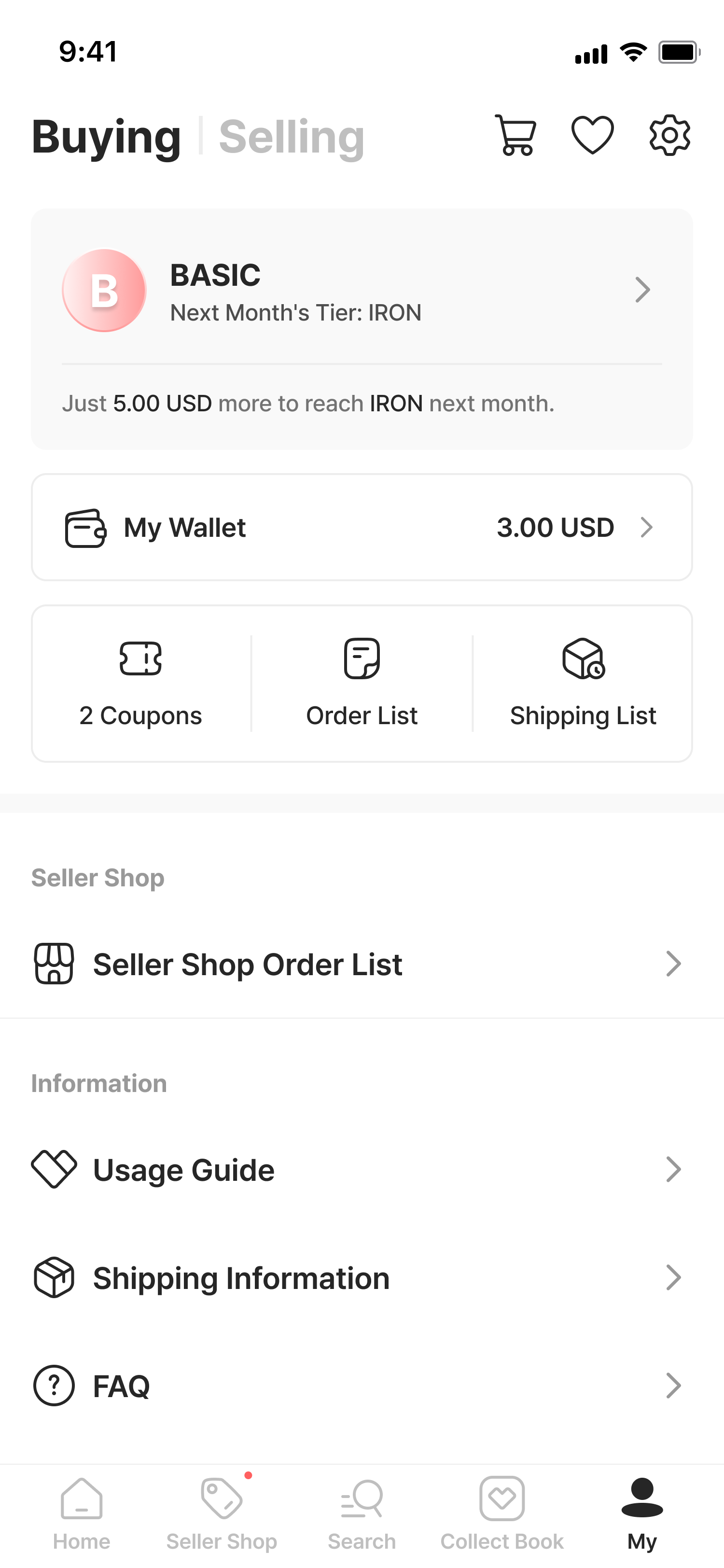Open the heart wishlist icon
This screenshot has width=724, height=1568.
tap(592, 135)
